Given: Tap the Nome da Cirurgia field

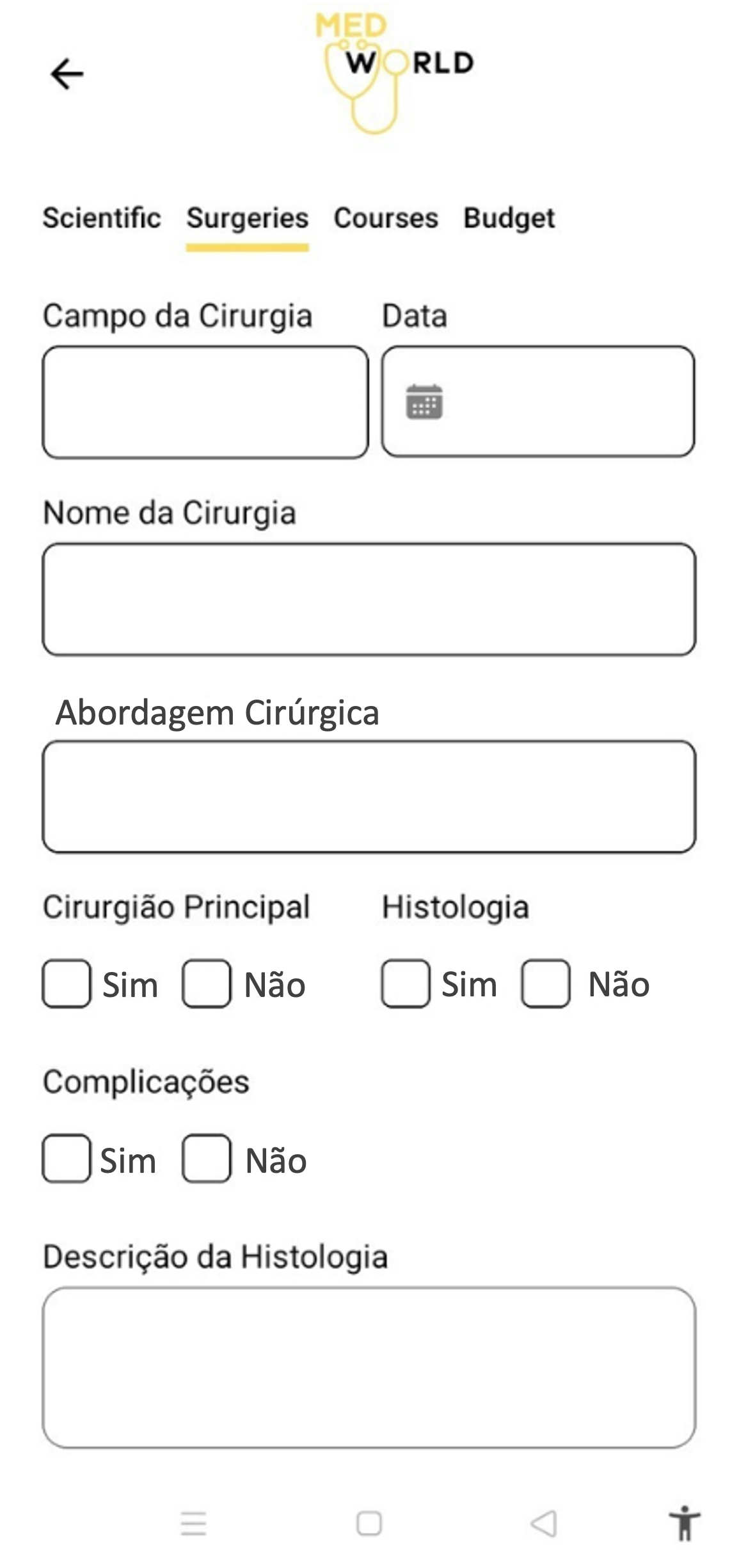Looking at the screenshot, I should pyautogui.click(x=369, y=599).
